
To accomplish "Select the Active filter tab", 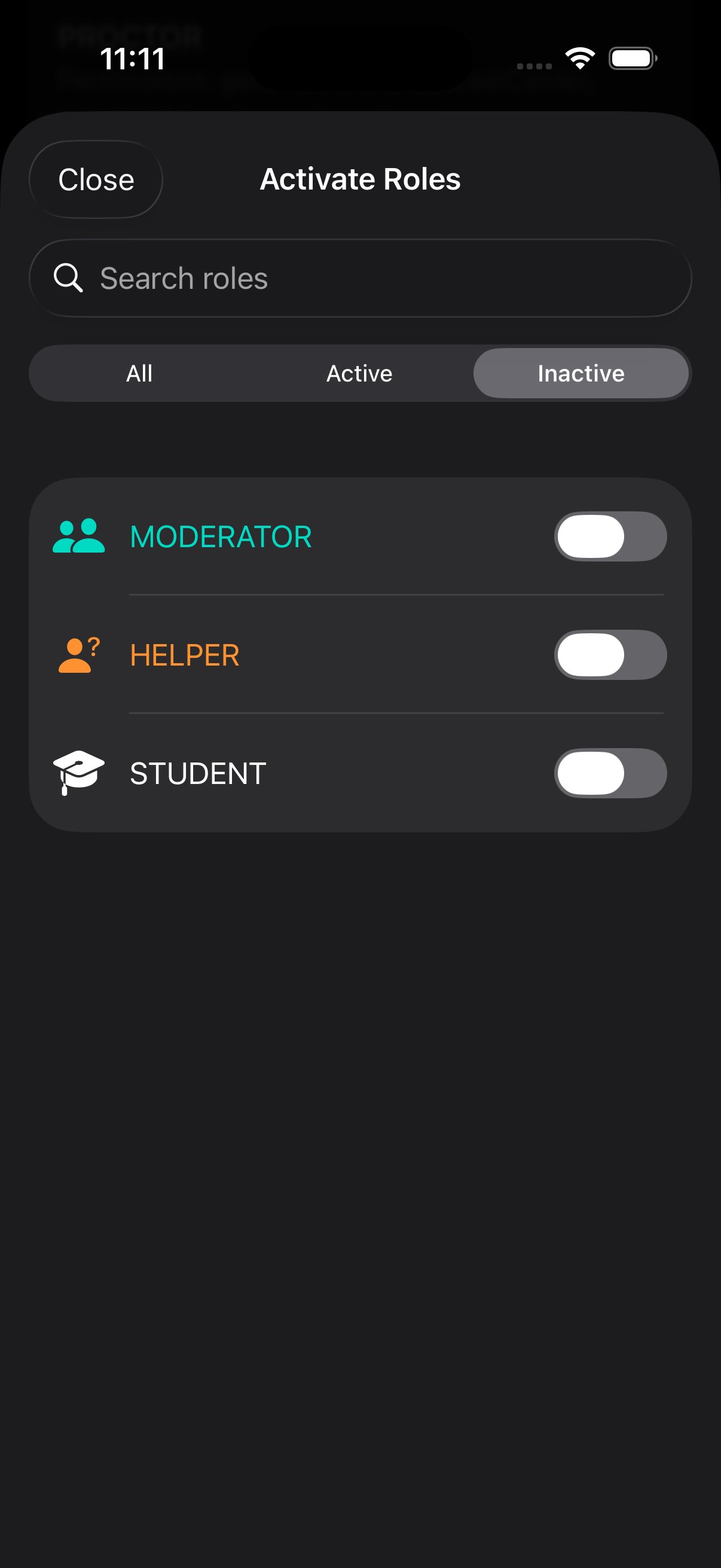I will tap(359, 373).
